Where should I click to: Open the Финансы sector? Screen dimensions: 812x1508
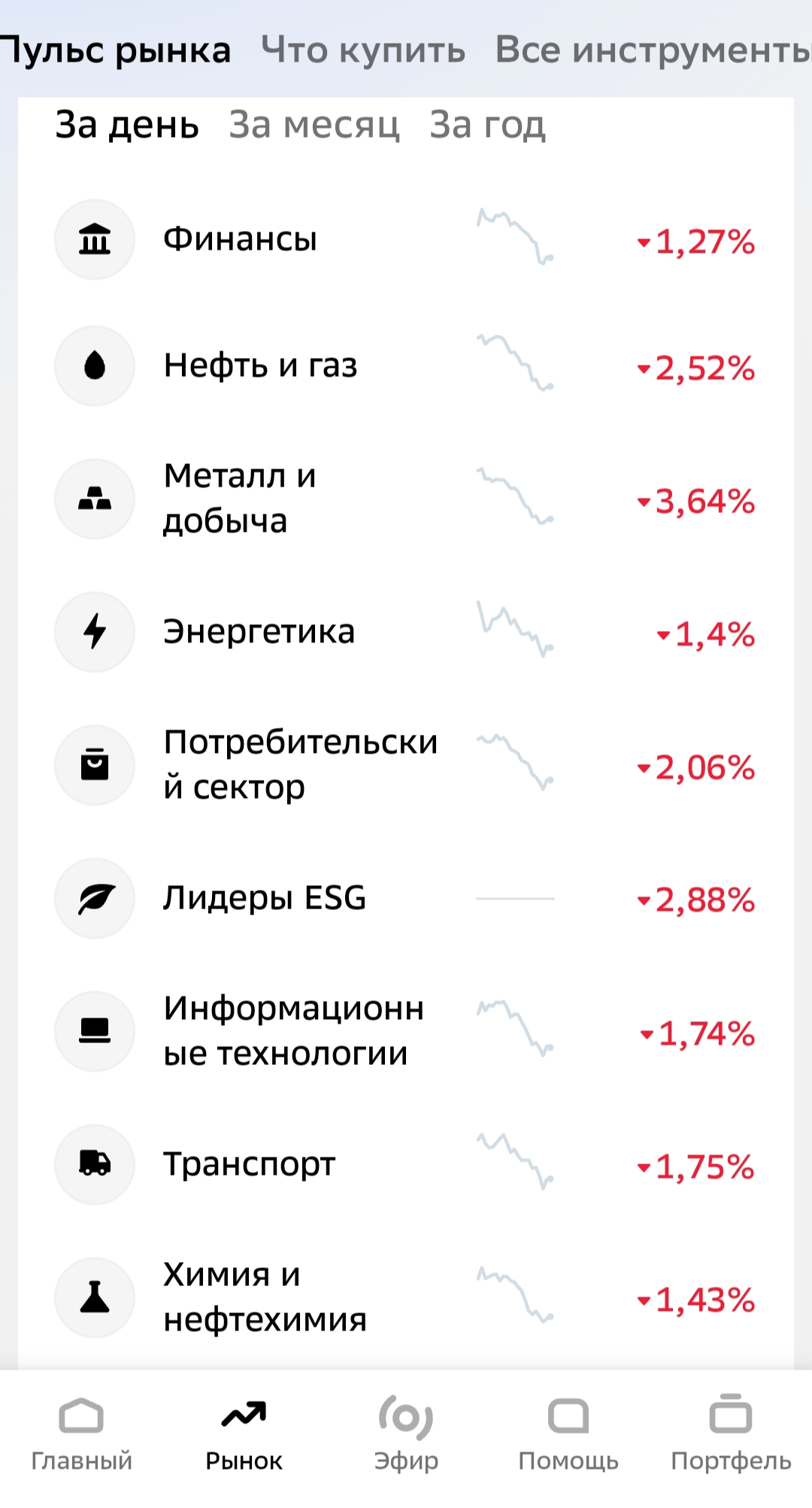tap(406, 239)
